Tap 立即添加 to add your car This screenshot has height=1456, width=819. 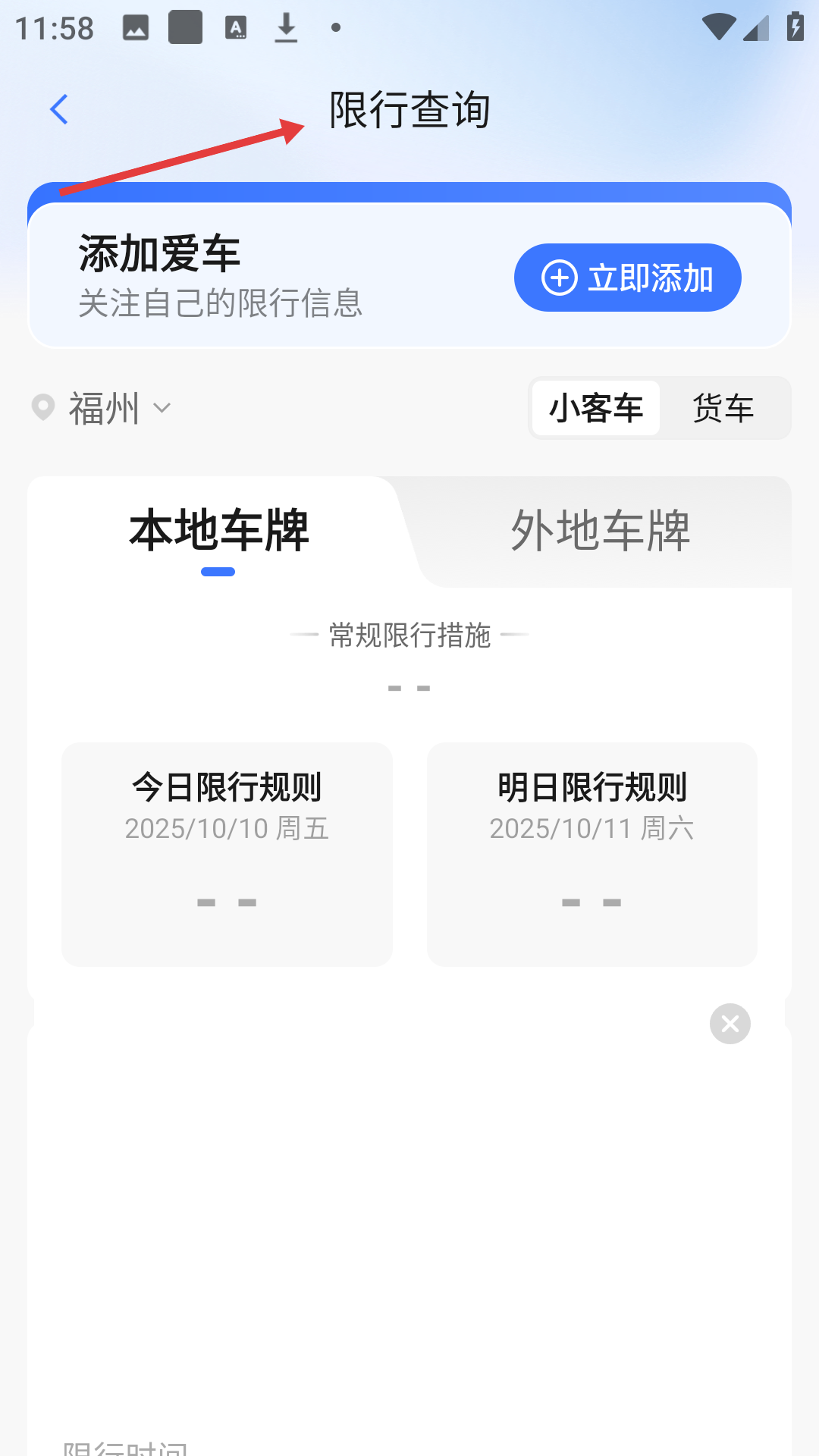627,278
